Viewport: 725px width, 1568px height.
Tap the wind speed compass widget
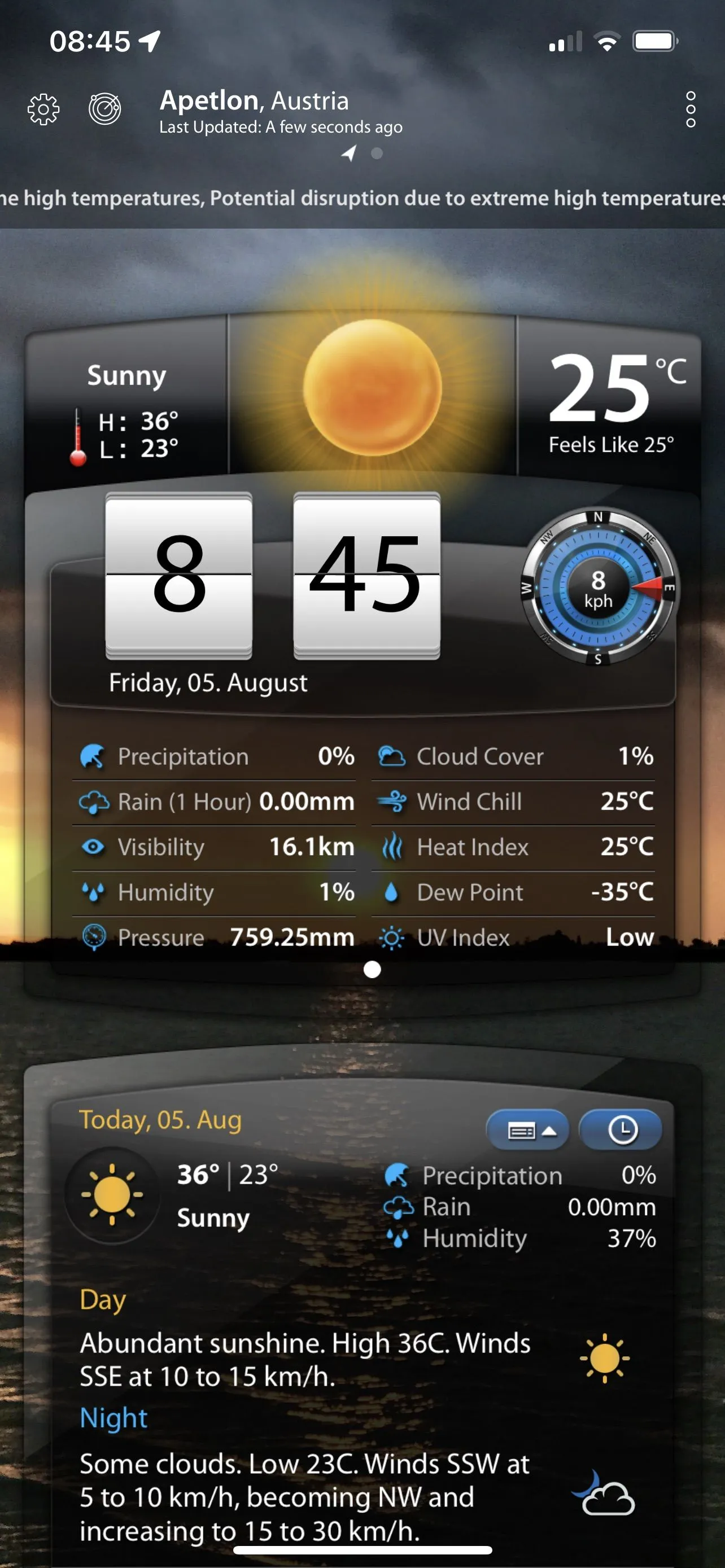(x=599, y=588)
